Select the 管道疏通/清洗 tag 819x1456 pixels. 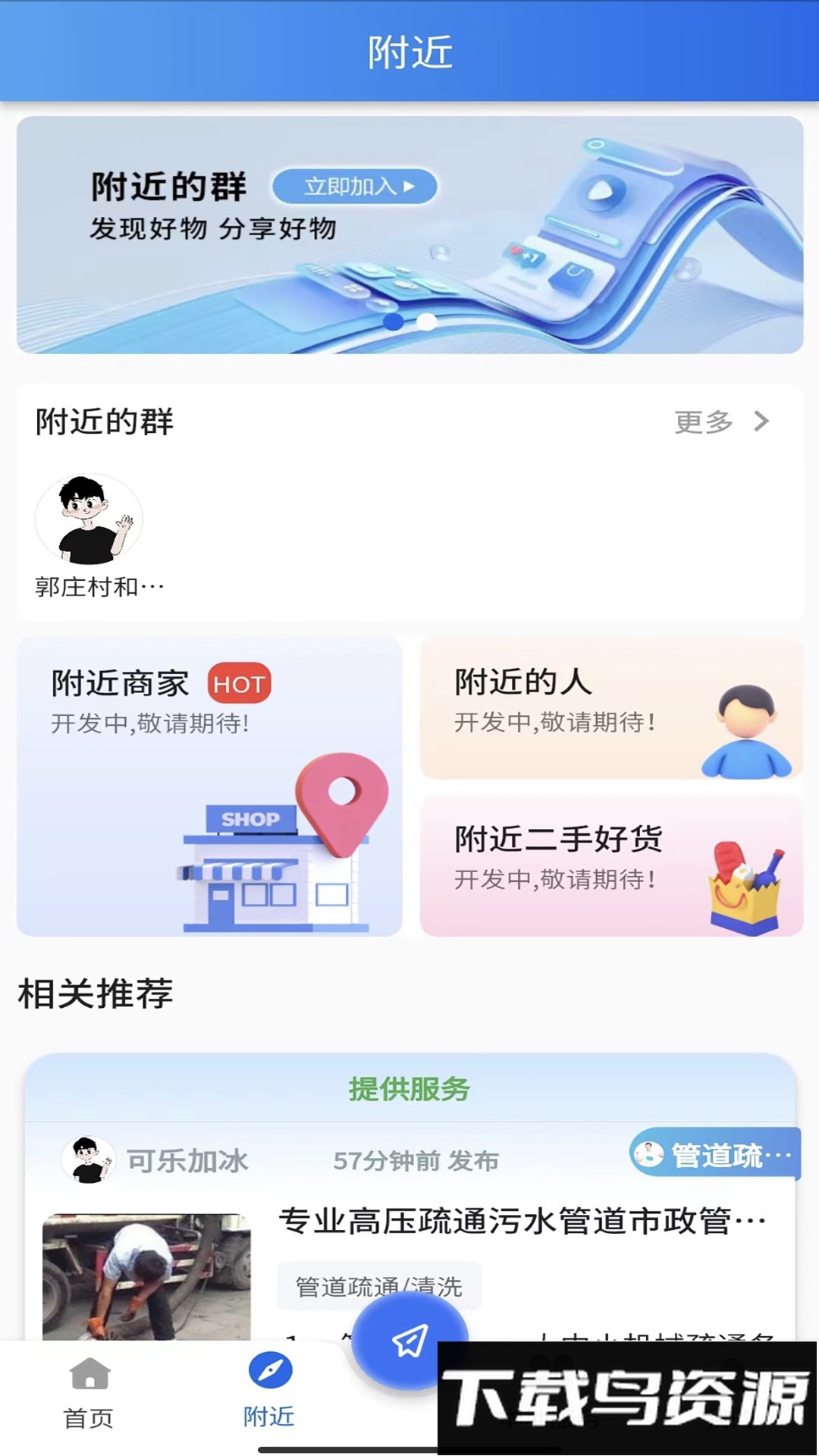tap(379, 1285)
